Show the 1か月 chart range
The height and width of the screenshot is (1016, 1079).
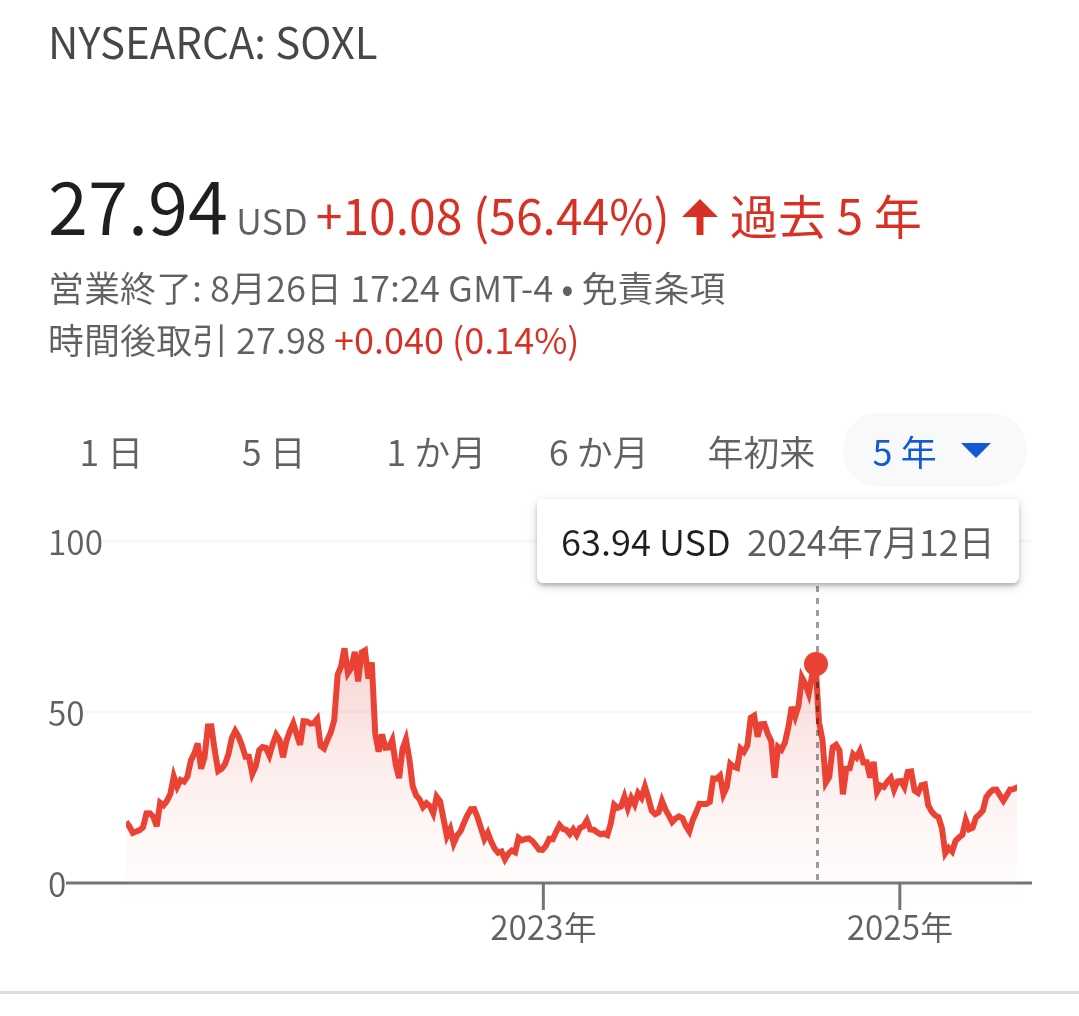click(435, 453)
